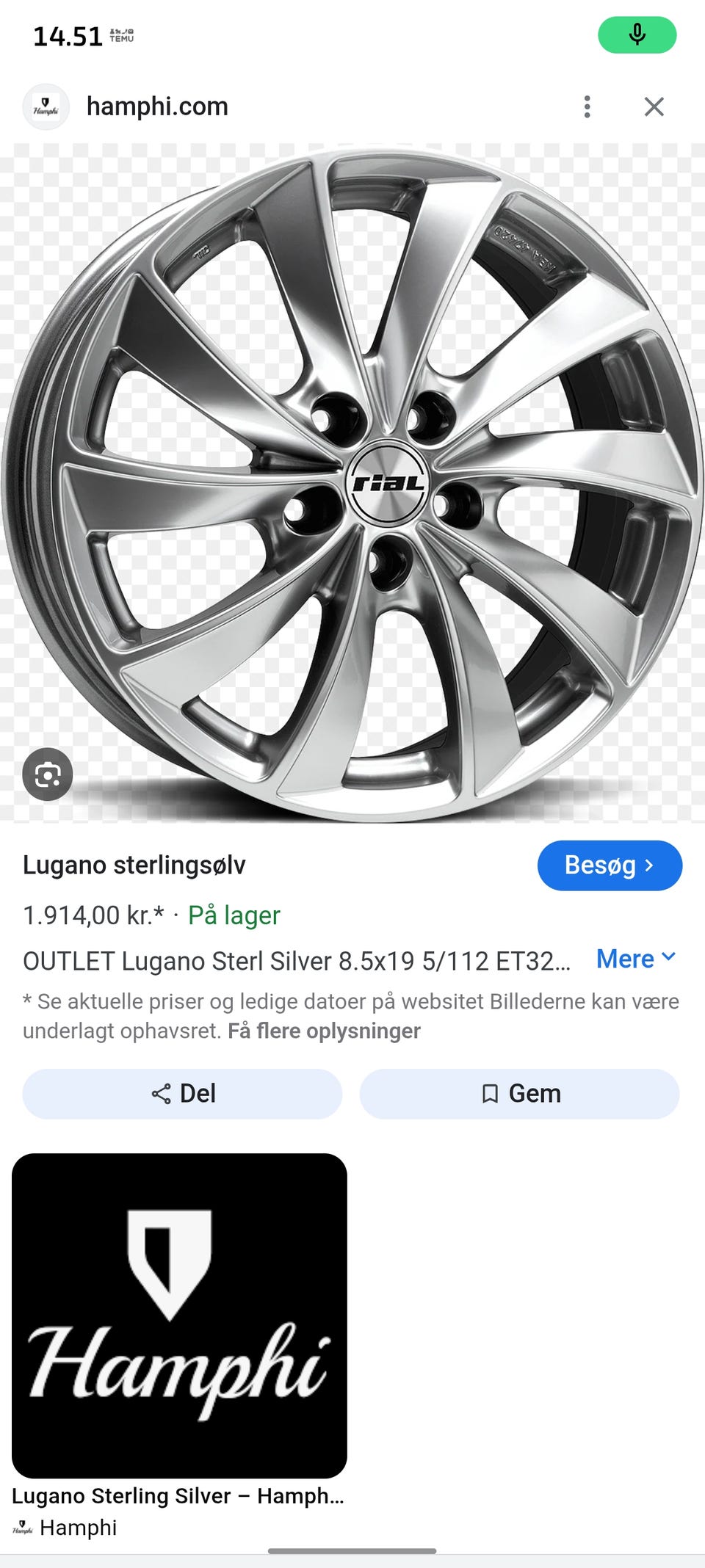Open the Få flere oplysninger link

pyautogui.click(x=324, y=1031)
